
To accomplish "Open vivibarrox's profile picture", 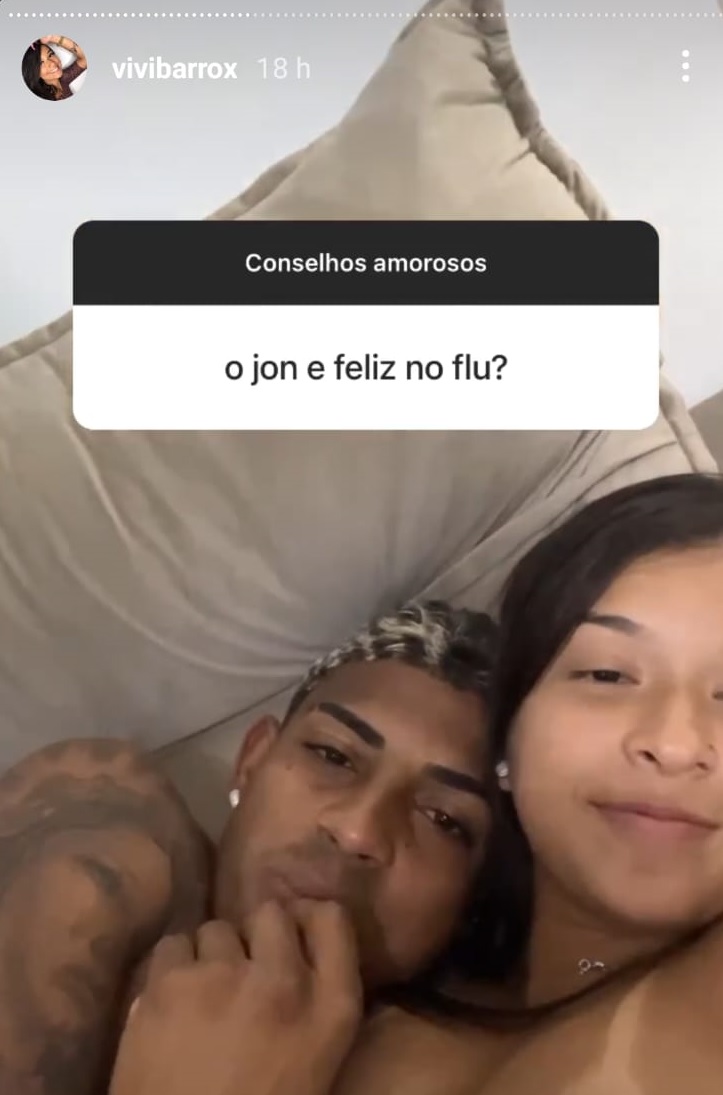I will coord(54,68).
